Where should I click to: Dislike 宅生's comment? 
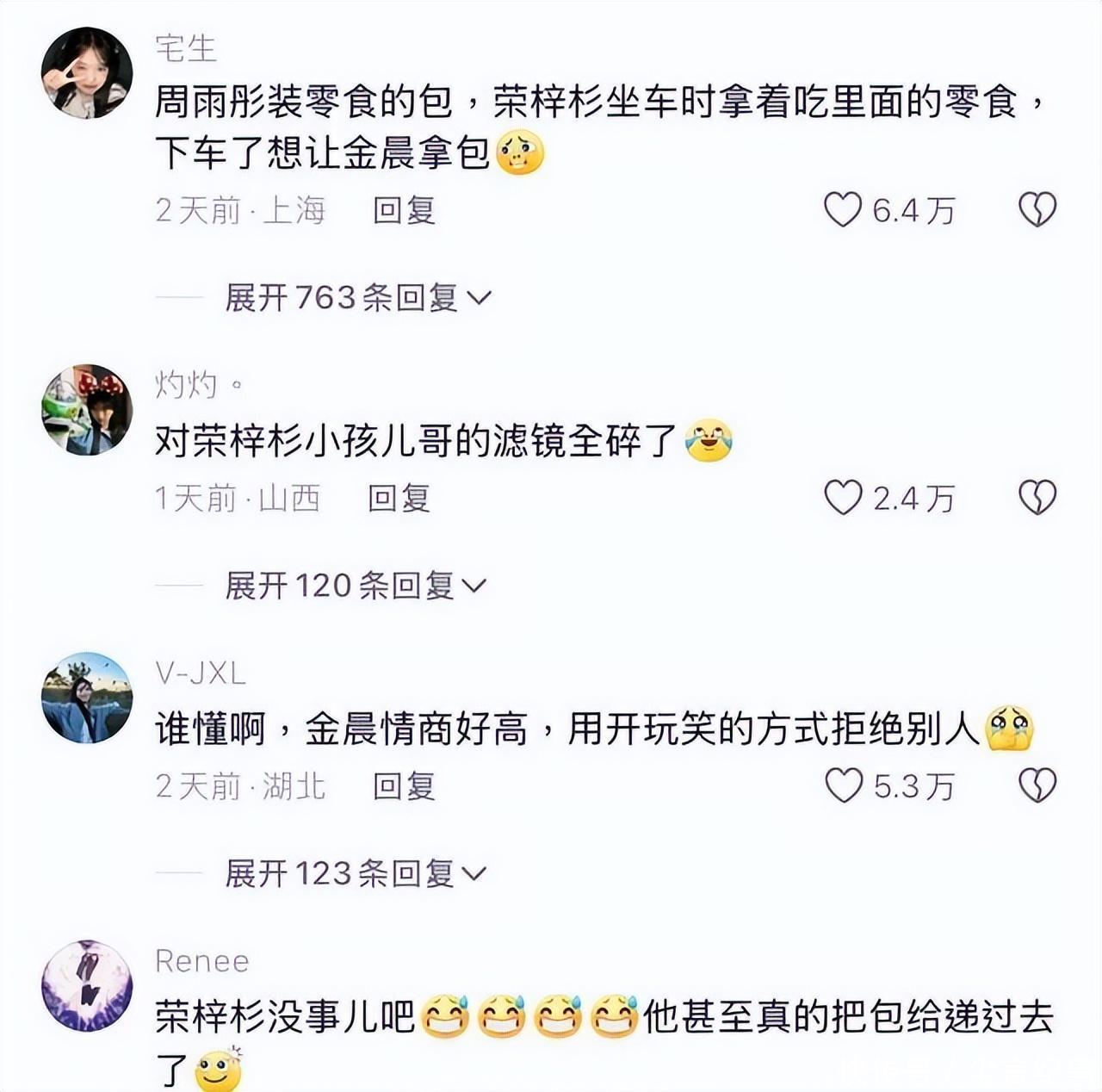[1037, 209]
